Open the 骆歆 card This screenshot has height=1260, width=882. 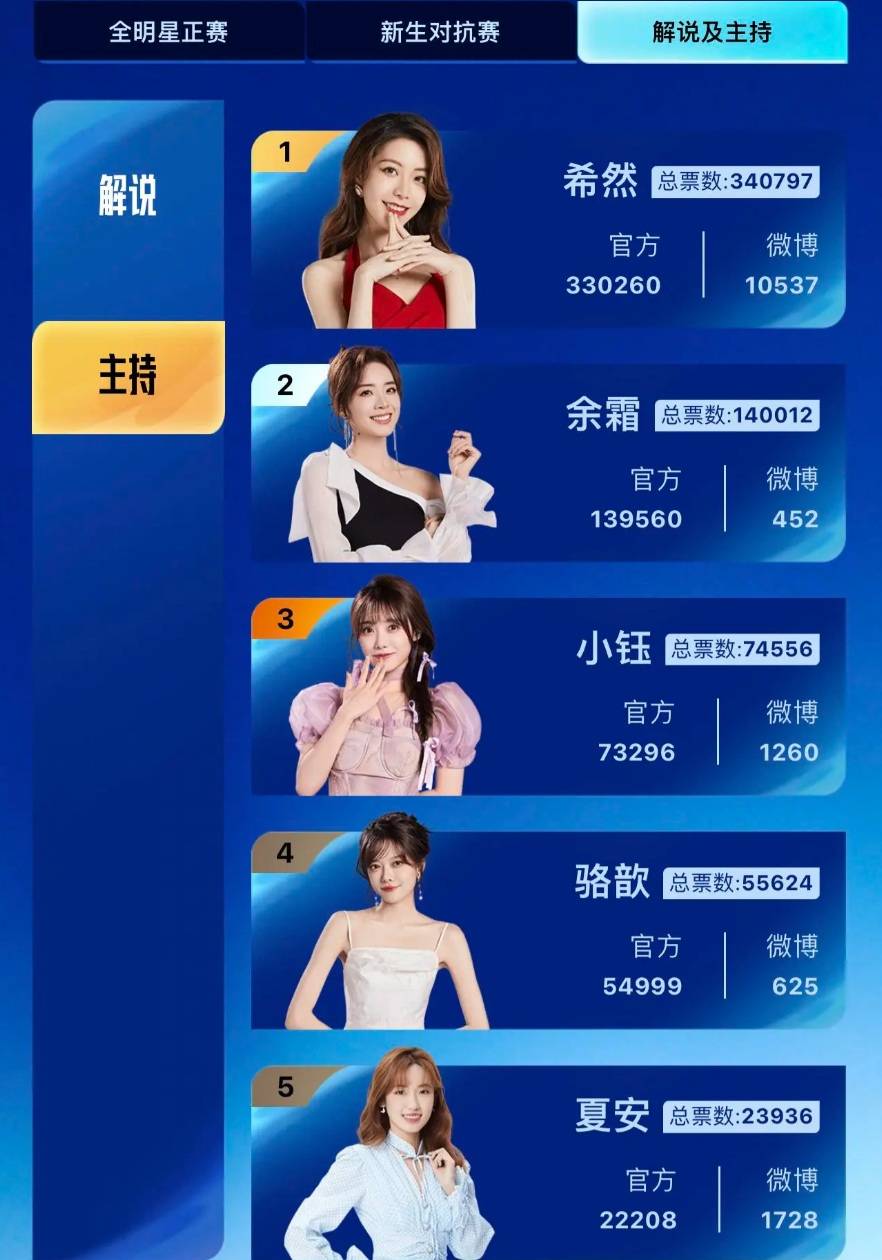click(x=548, y=930)
